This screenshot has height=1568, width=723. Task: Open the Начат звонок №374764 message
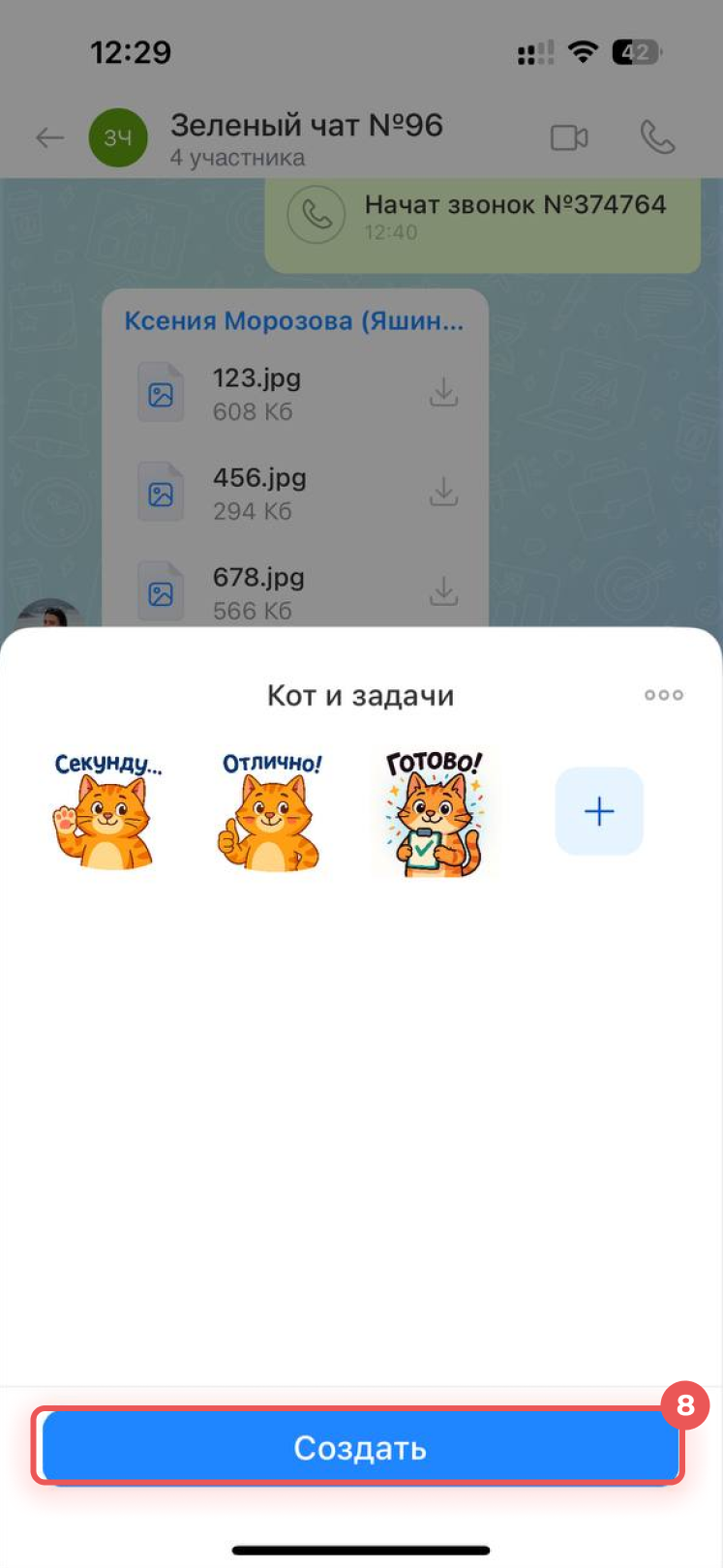[x=482, y=216]
